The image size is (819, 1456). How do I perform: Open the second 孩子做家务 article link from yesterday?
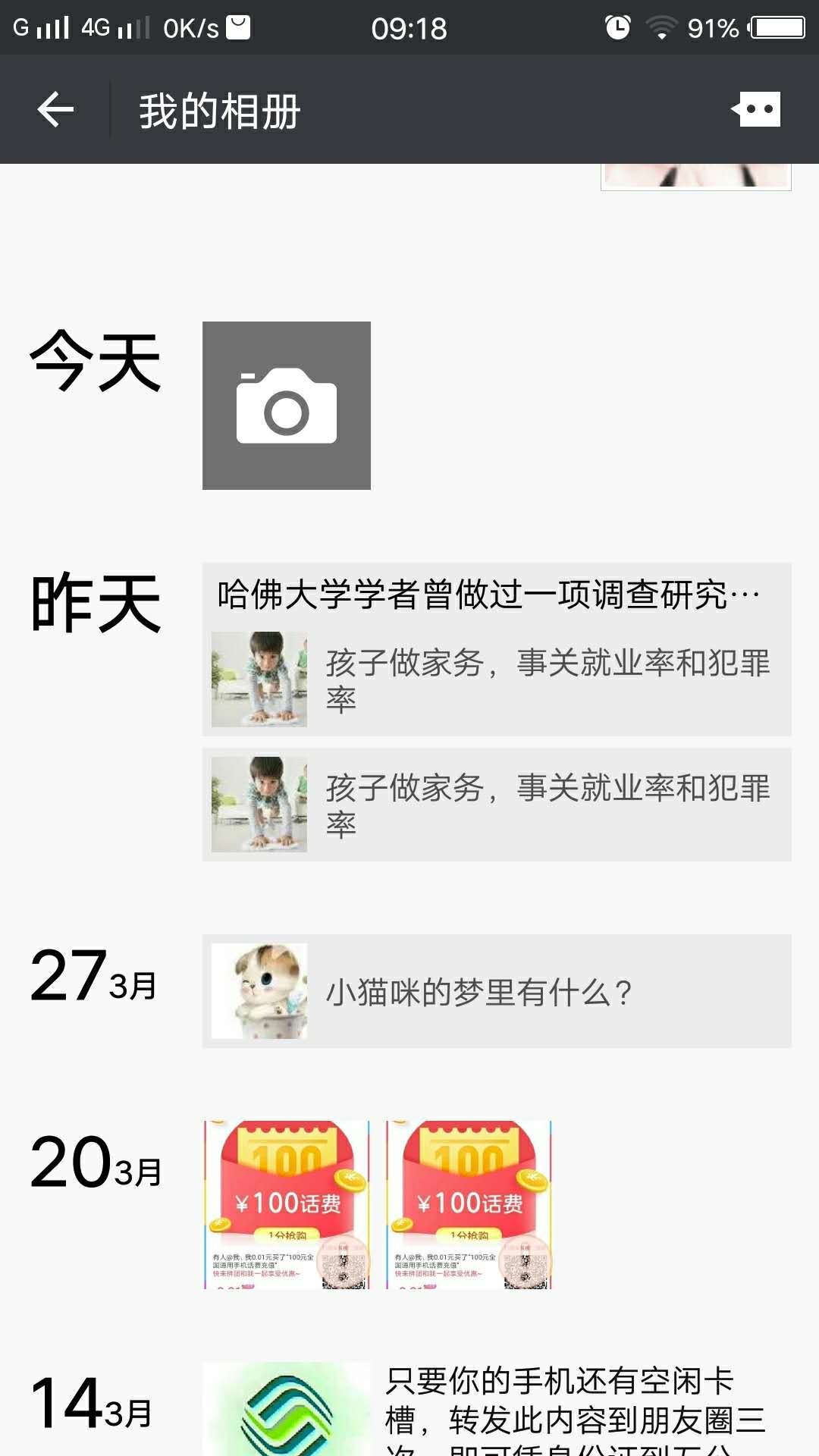(x=496, y=805)
